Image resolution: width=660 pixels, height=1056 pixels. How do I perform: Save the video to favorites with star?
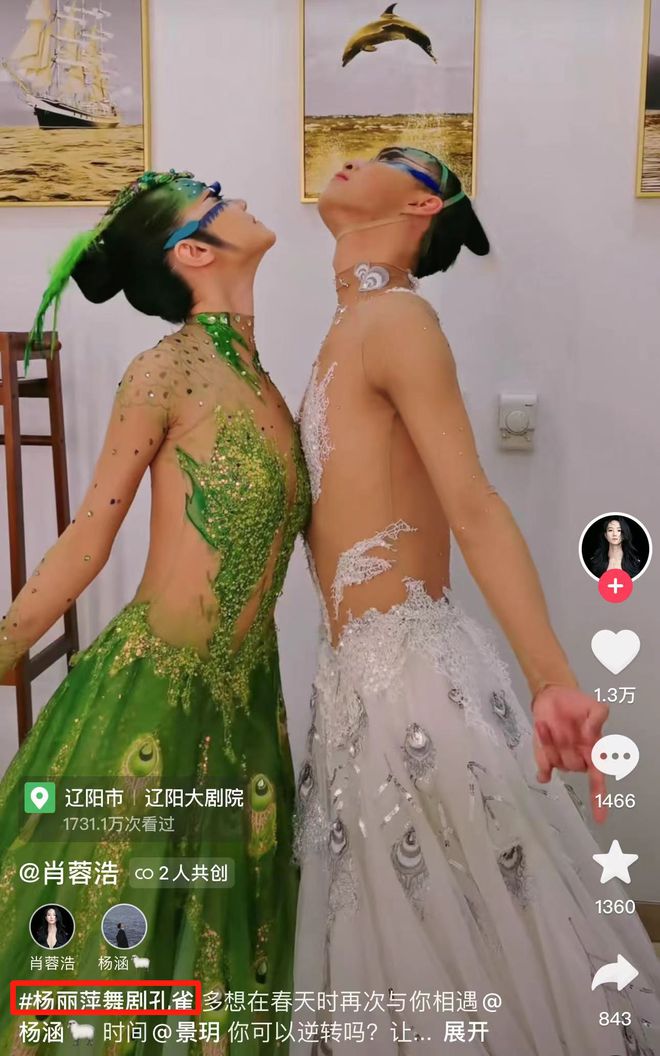pyautogui.click(x=615, y=863)
